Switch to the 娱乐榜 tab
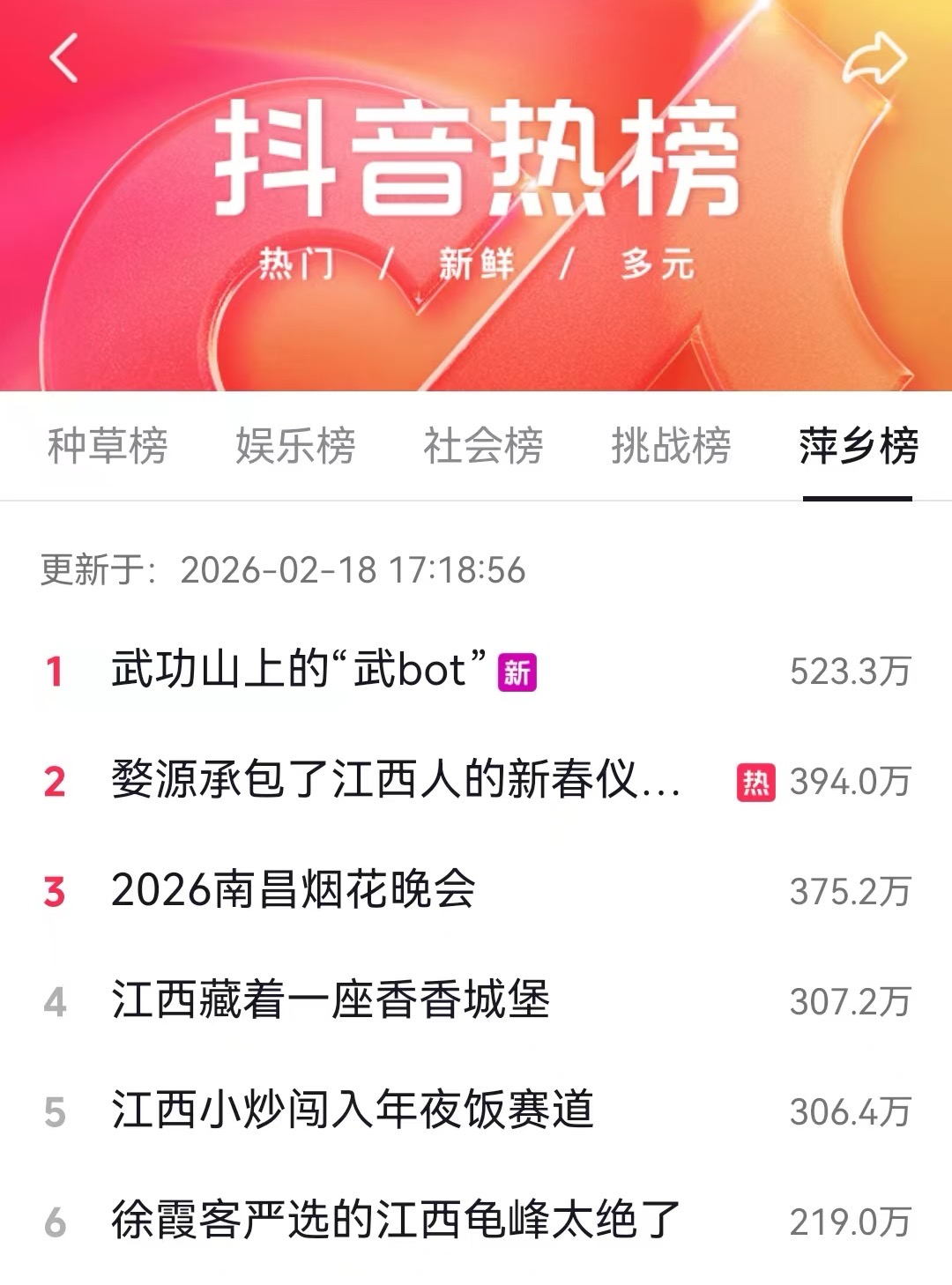 point(295,446)
